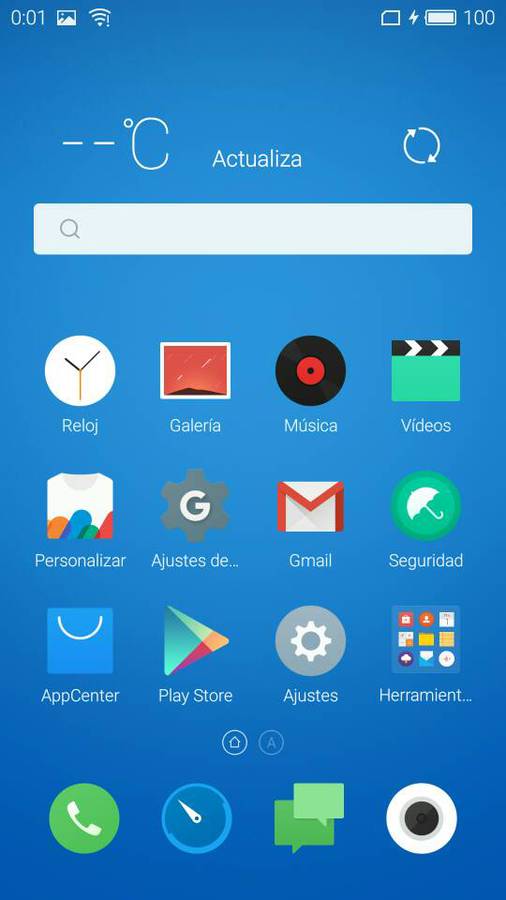Launch the compass browser in the dock

tap(196, 818)
